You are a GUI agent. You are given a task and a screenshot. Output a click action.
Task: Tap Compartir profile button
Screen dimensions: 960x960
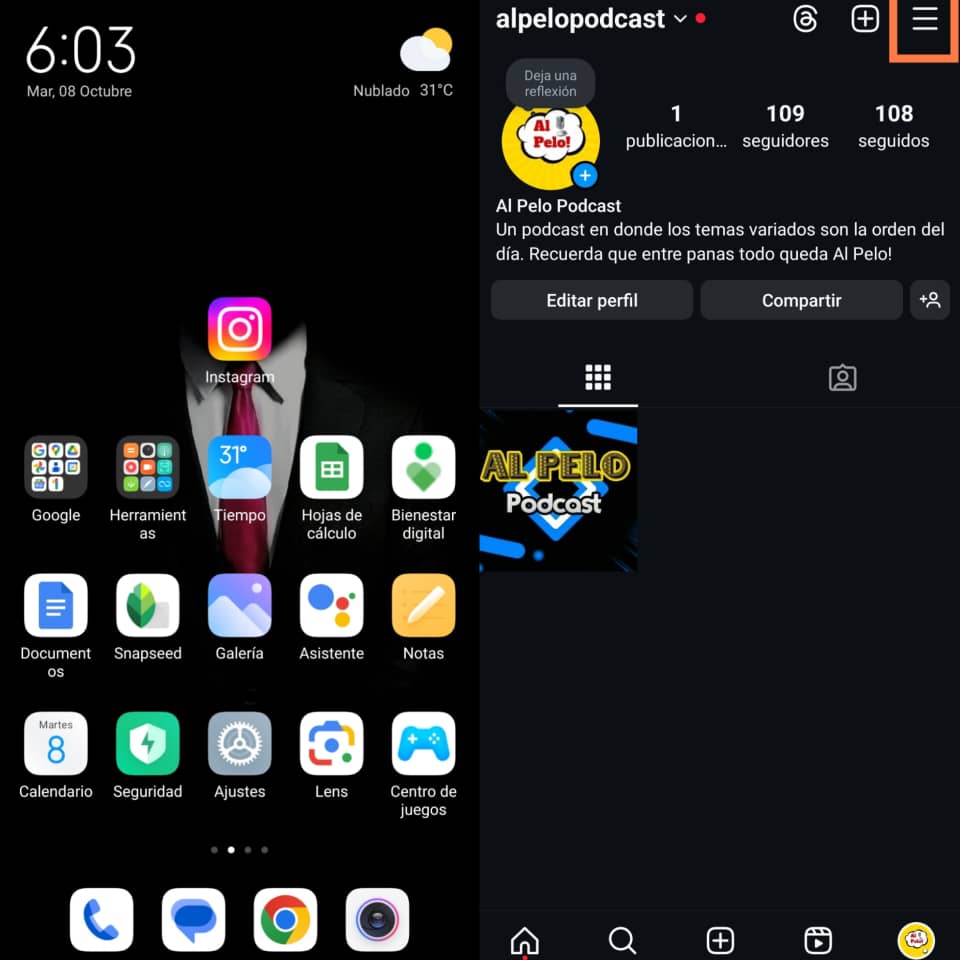pos(801,300)
